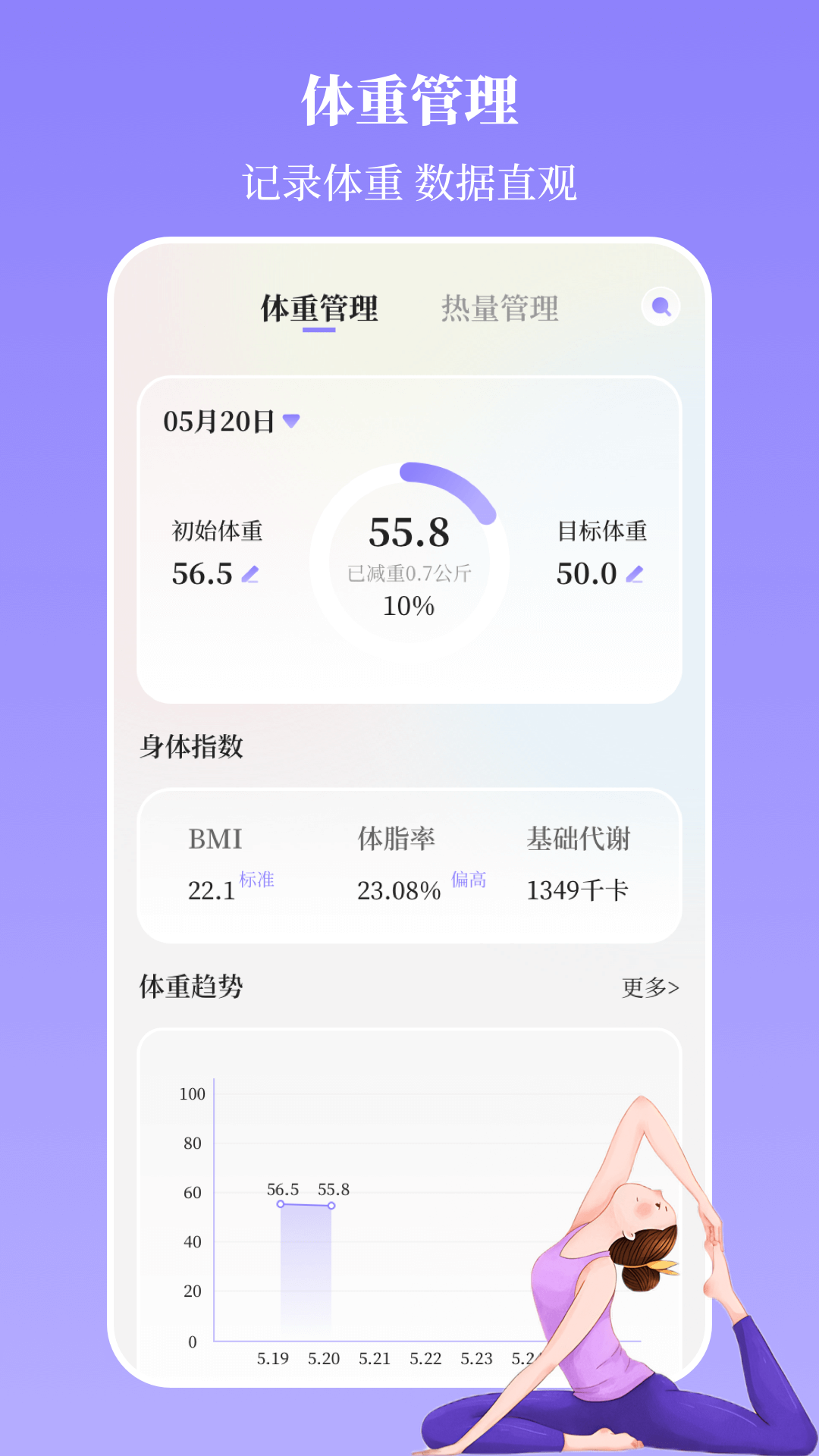Edit initial weight using the pencil icon
Image resolution: width=819 pixels, height=1456 pixels.
coord(250,576)
